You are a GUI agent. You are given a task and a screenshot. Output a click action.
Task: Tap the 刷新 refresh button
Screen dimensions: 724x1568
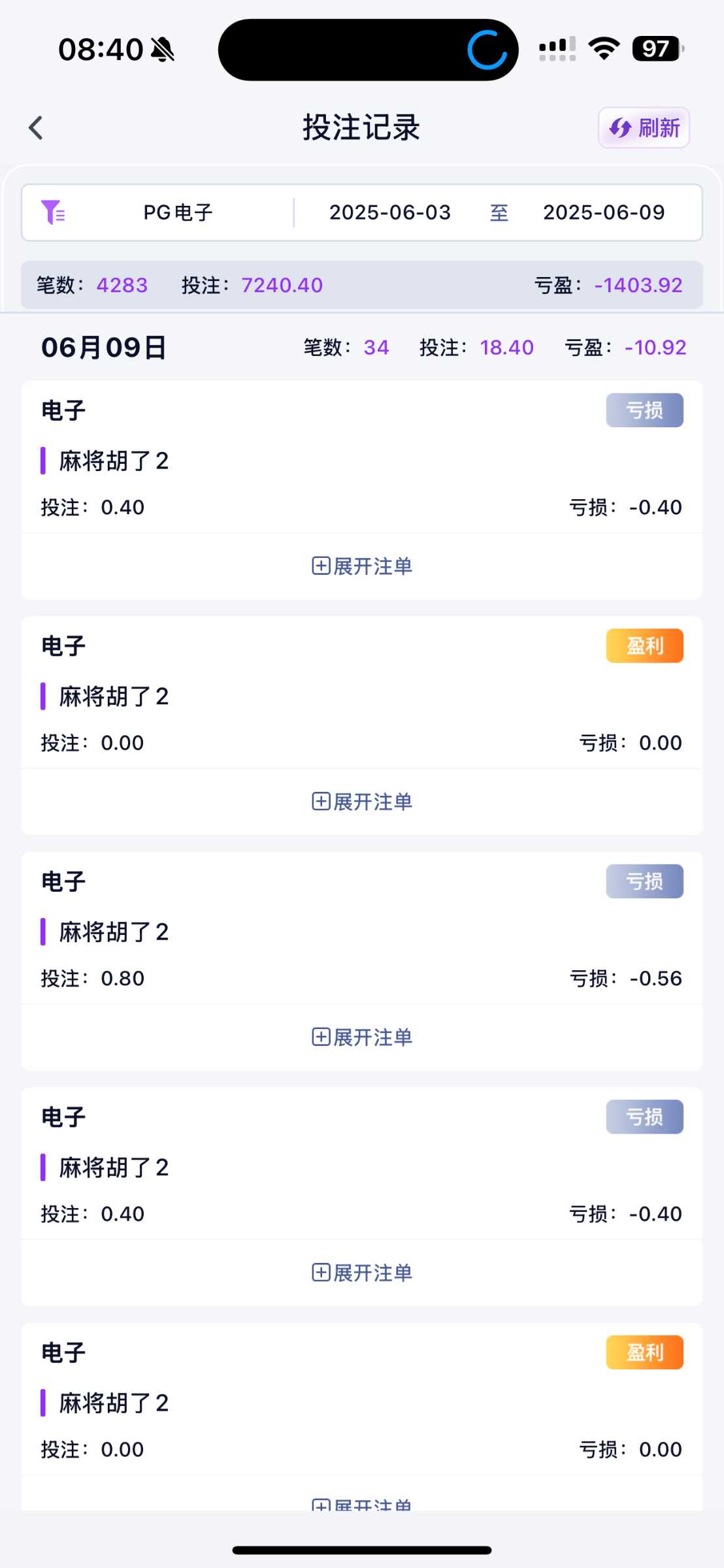click(x=644, y=128)
